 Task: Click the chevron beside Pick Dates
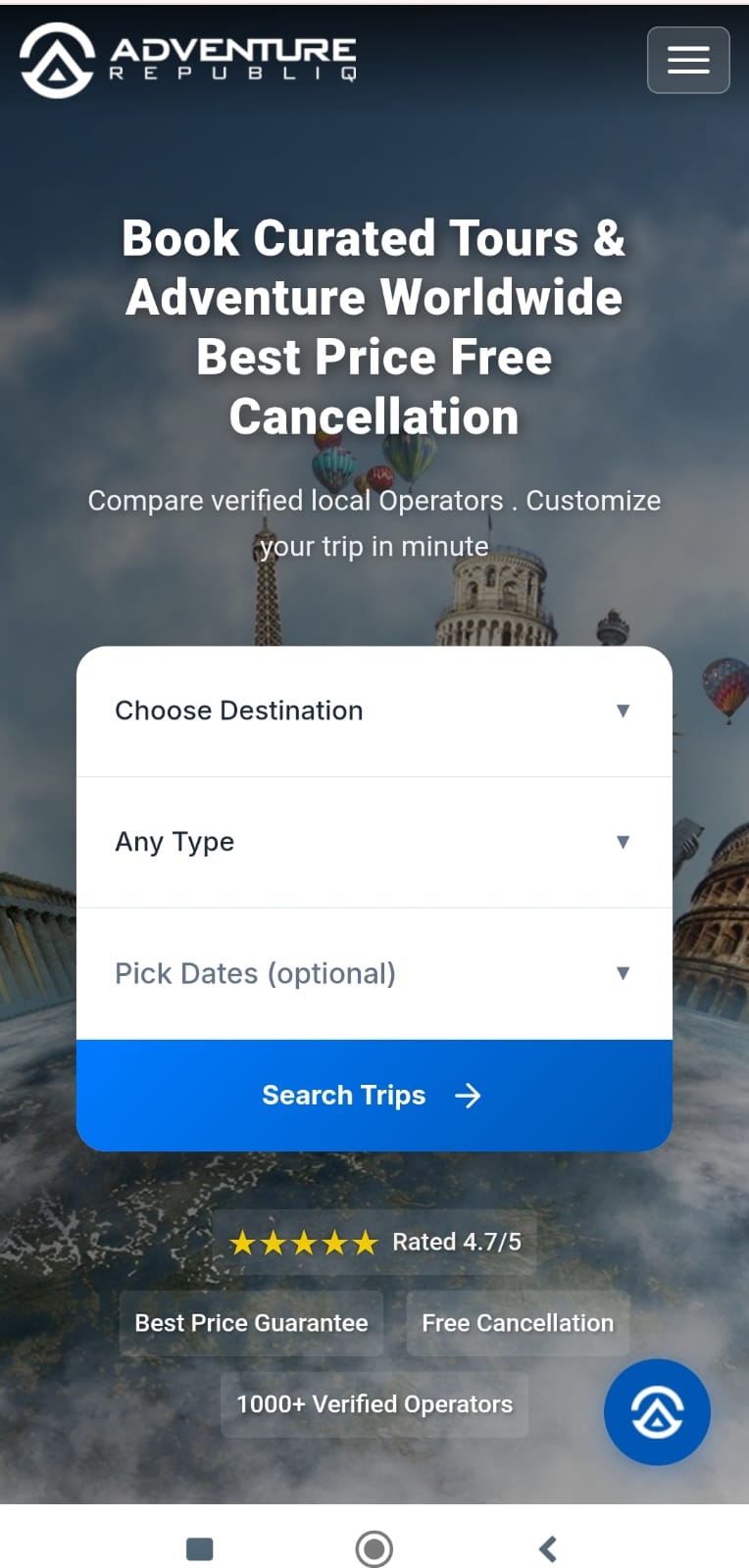click(x=624, y=973)
